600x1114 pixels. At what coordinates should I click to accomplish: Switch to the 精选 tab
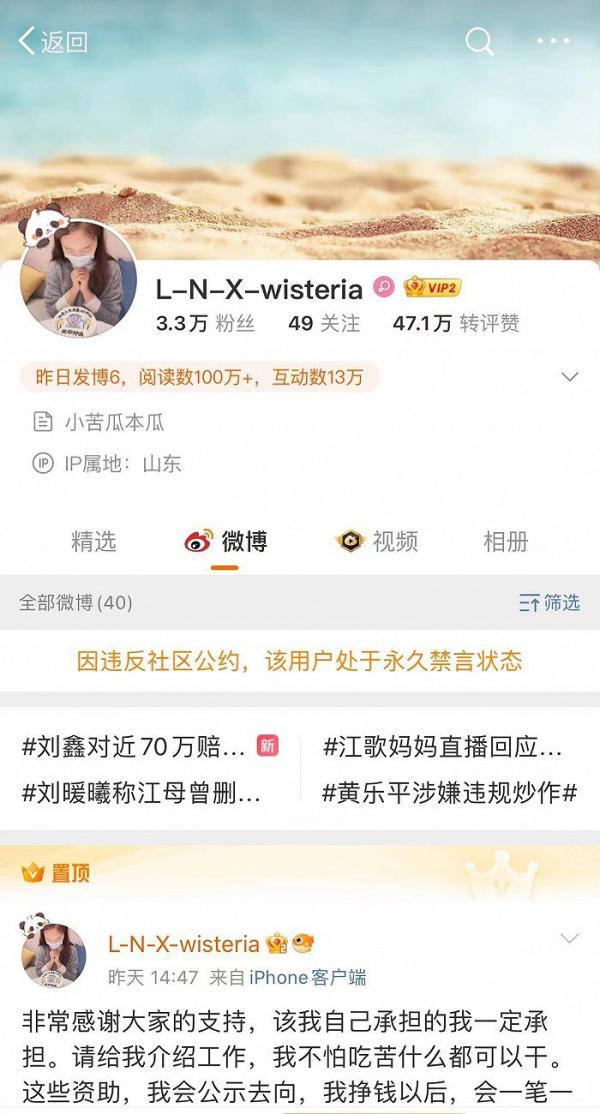coord(94,541)
